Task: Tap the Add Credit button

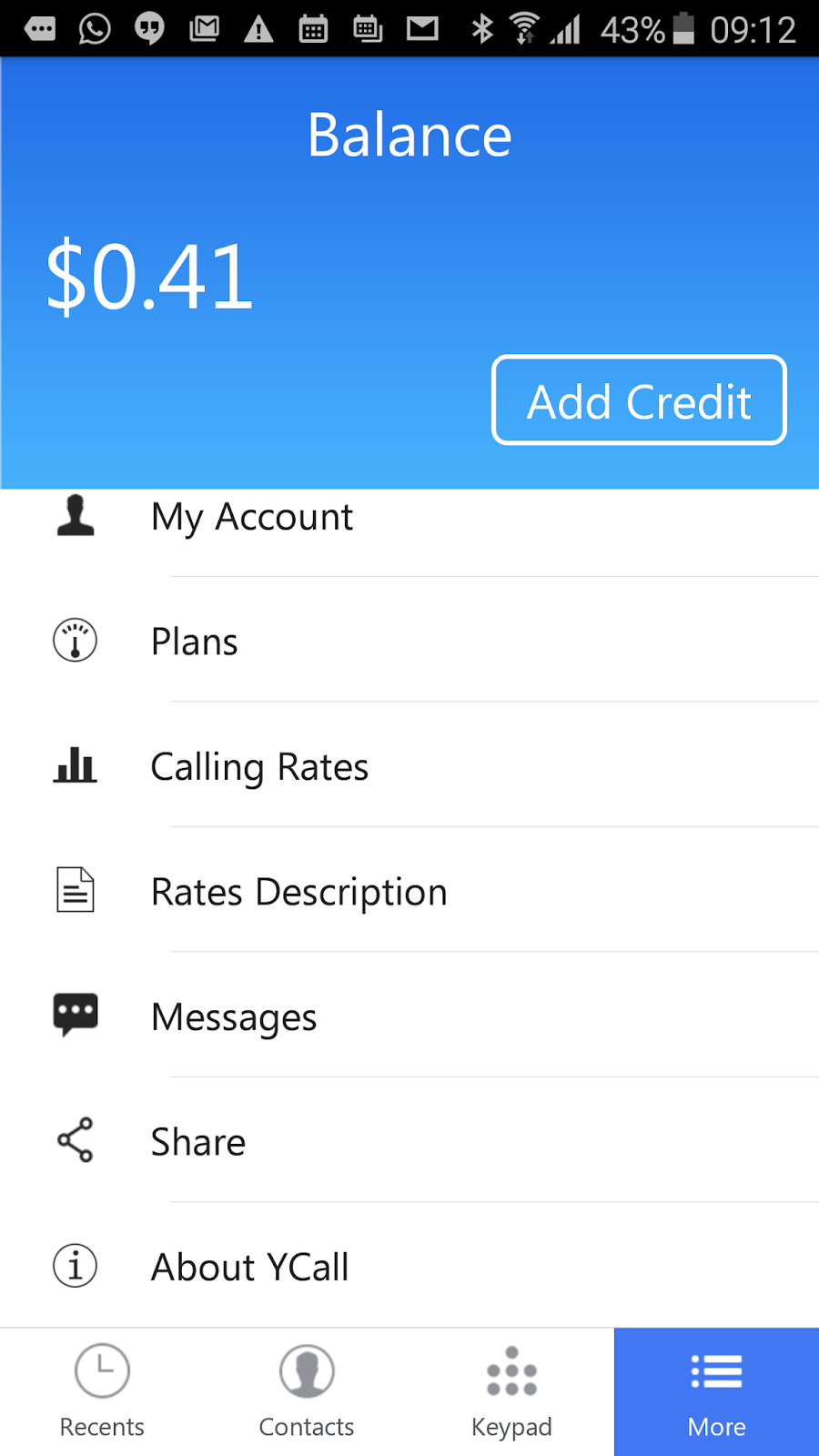Action: (639, 400)
